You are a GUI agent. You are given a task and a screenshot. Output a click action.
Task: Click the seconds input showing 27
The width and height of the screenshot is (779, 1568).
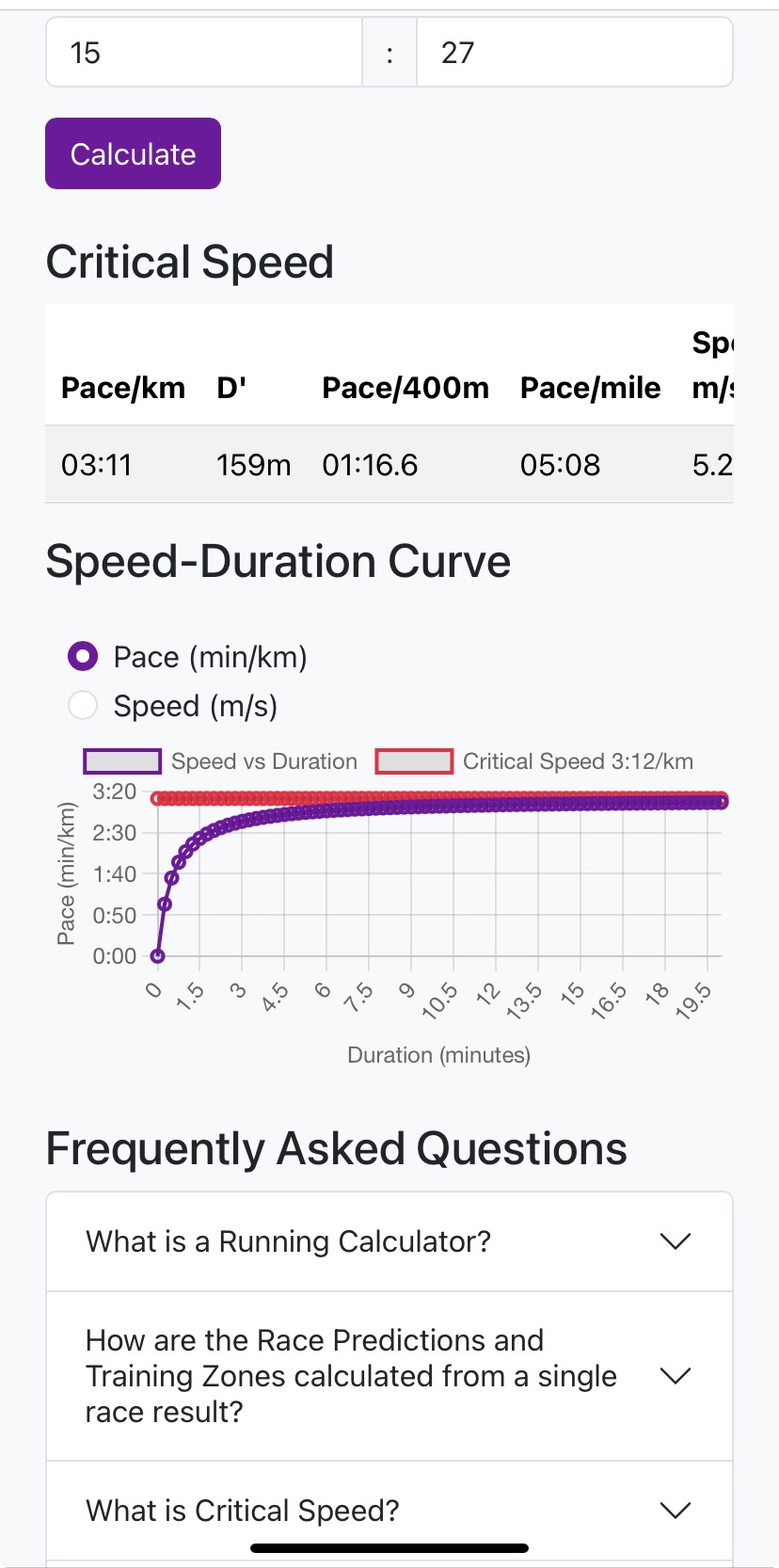tap(574, 52)
